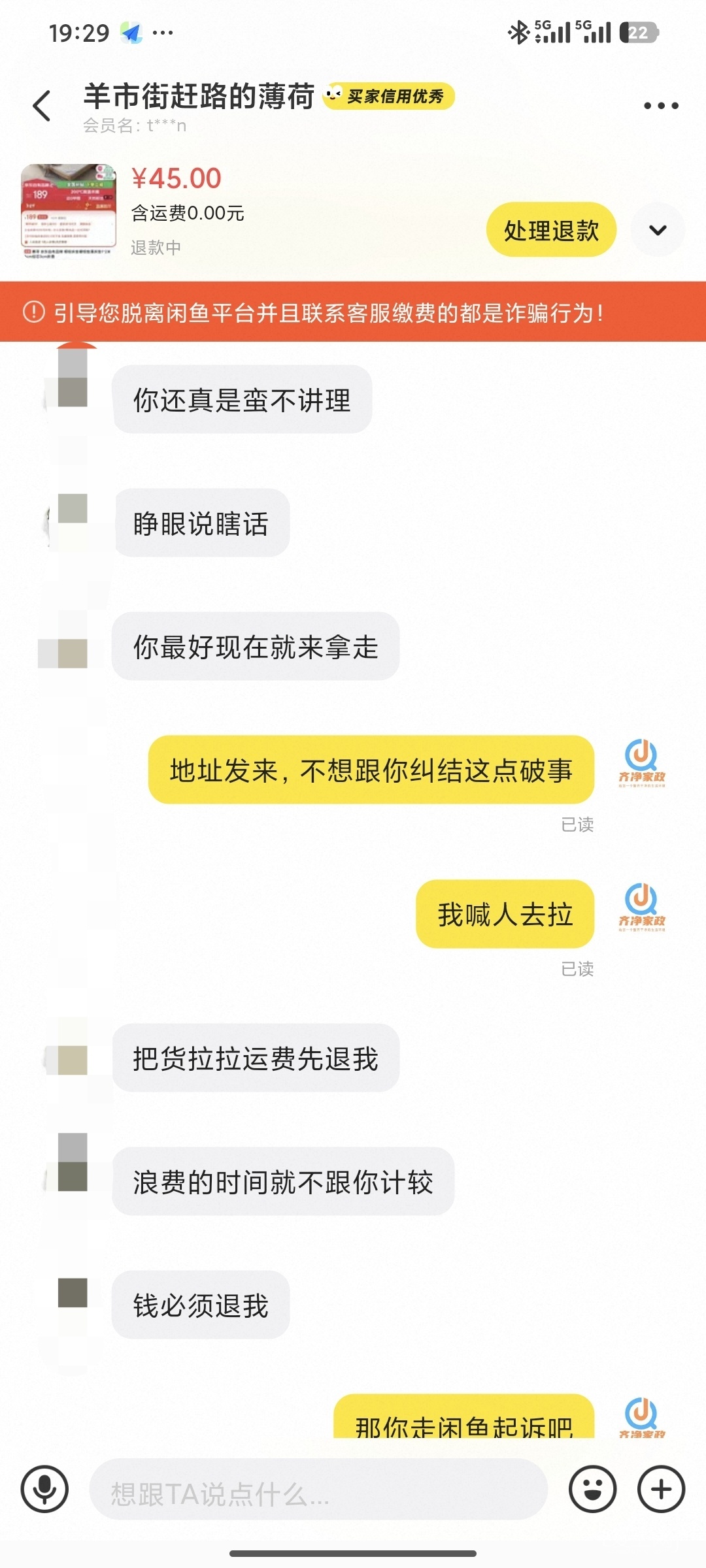Open the emoji picker
Viewport: 706px width, 1568px height.
coord(592,1489)
